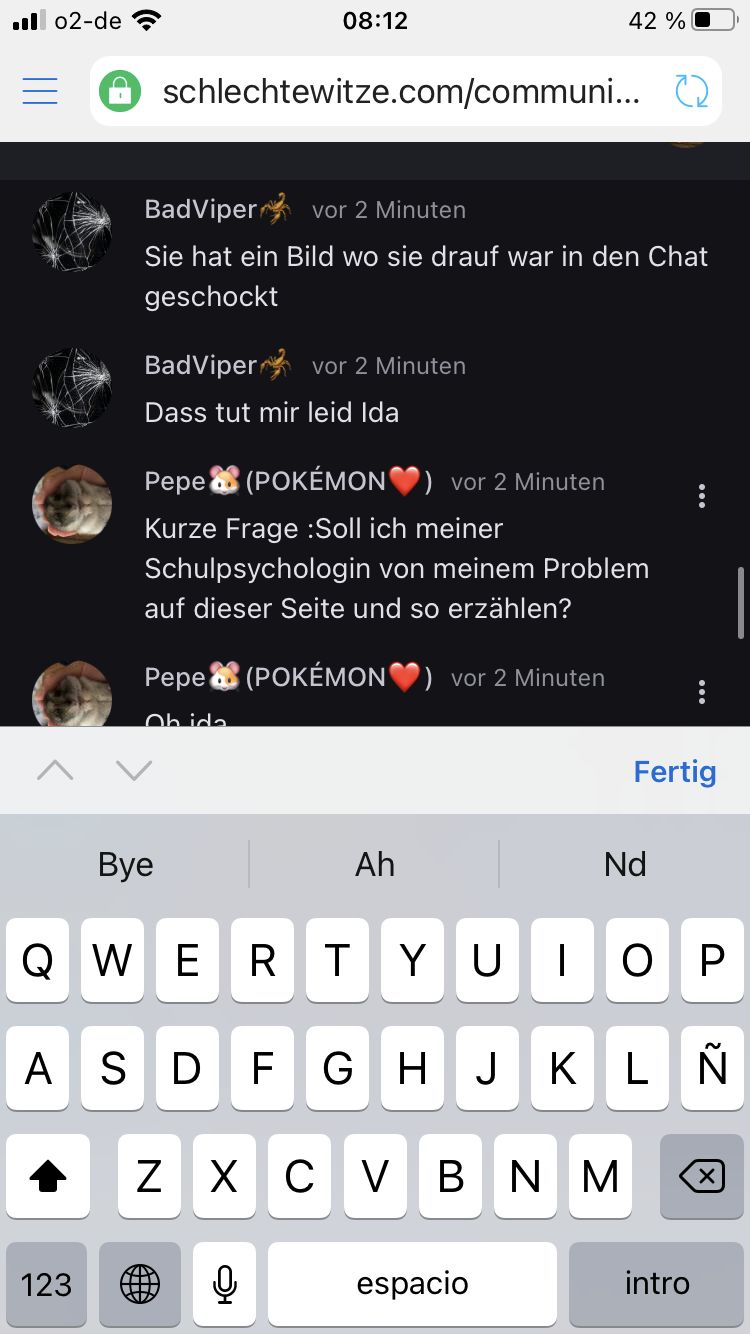Pick the "Ah" keyboard suggestion

[x=375, y=864]
